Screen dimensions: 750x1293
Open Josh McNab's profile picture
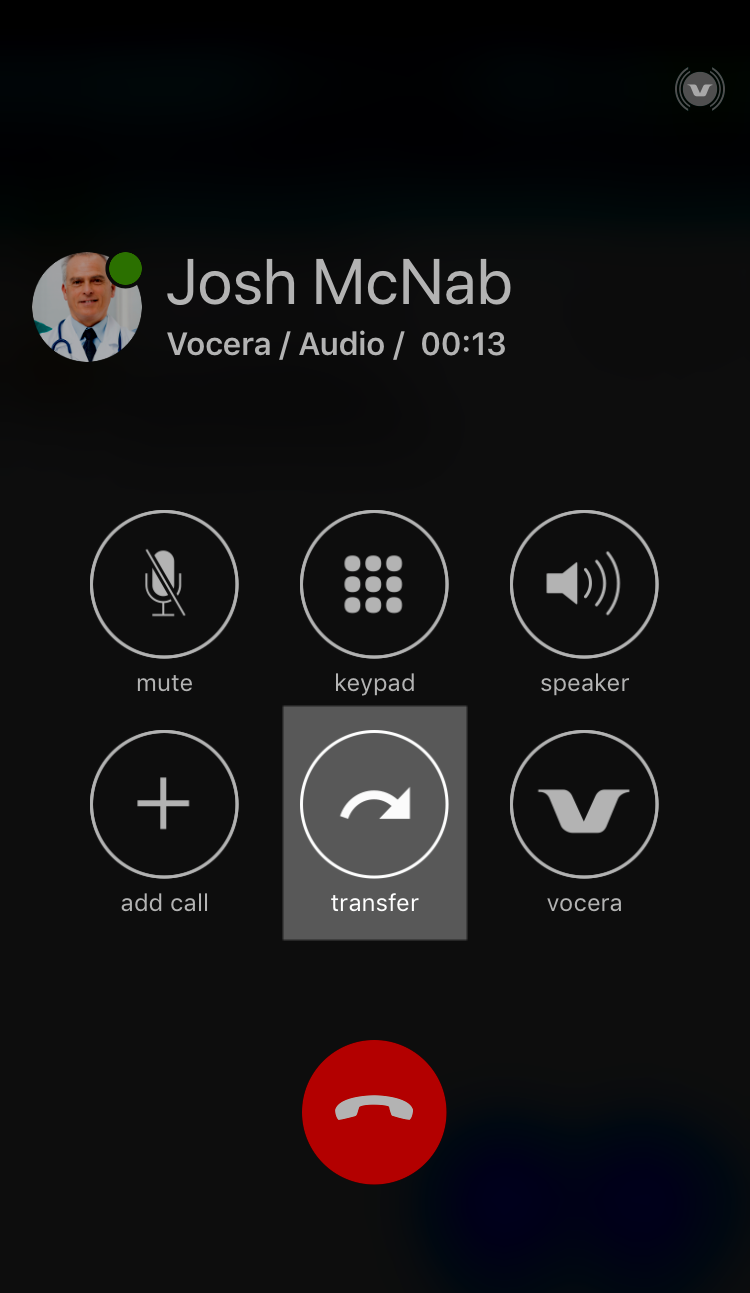tap(87, 307)
